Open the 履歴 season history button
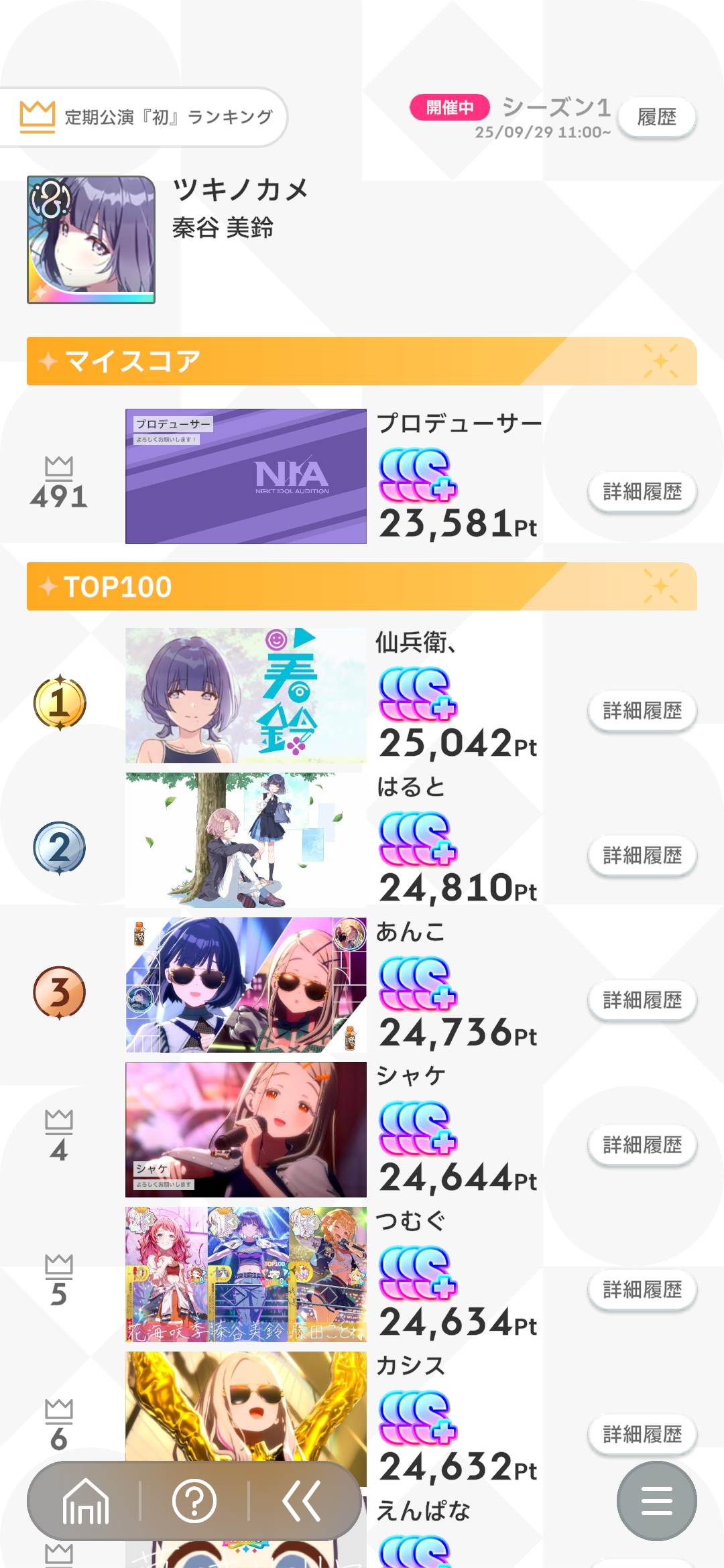Image resolution: width=724 pixels, height=1568 pixels. click(x=656, y=117)
